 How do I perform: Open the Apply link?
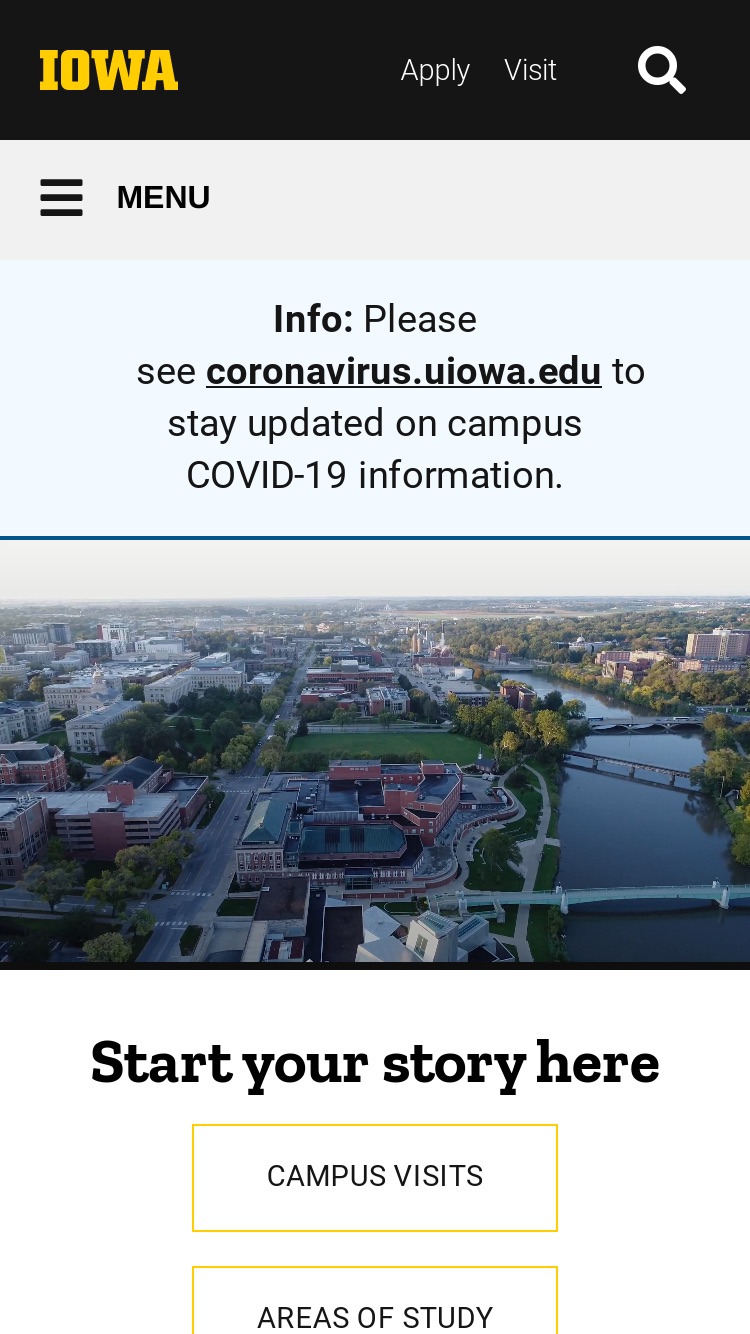(x=435, y=70)
